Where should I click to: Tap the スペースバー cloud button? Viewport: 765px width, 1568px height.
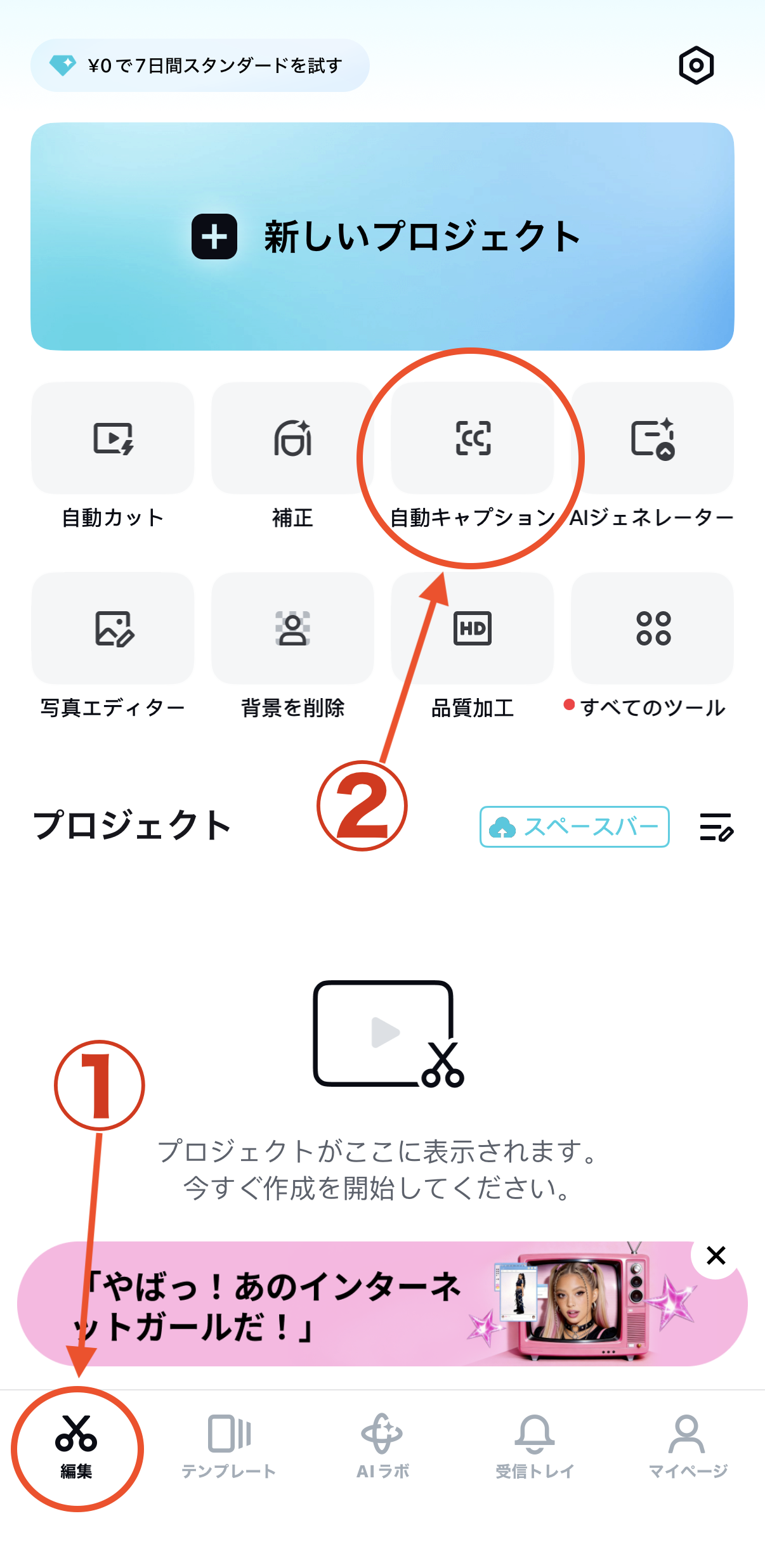click(x=574, y=827)
